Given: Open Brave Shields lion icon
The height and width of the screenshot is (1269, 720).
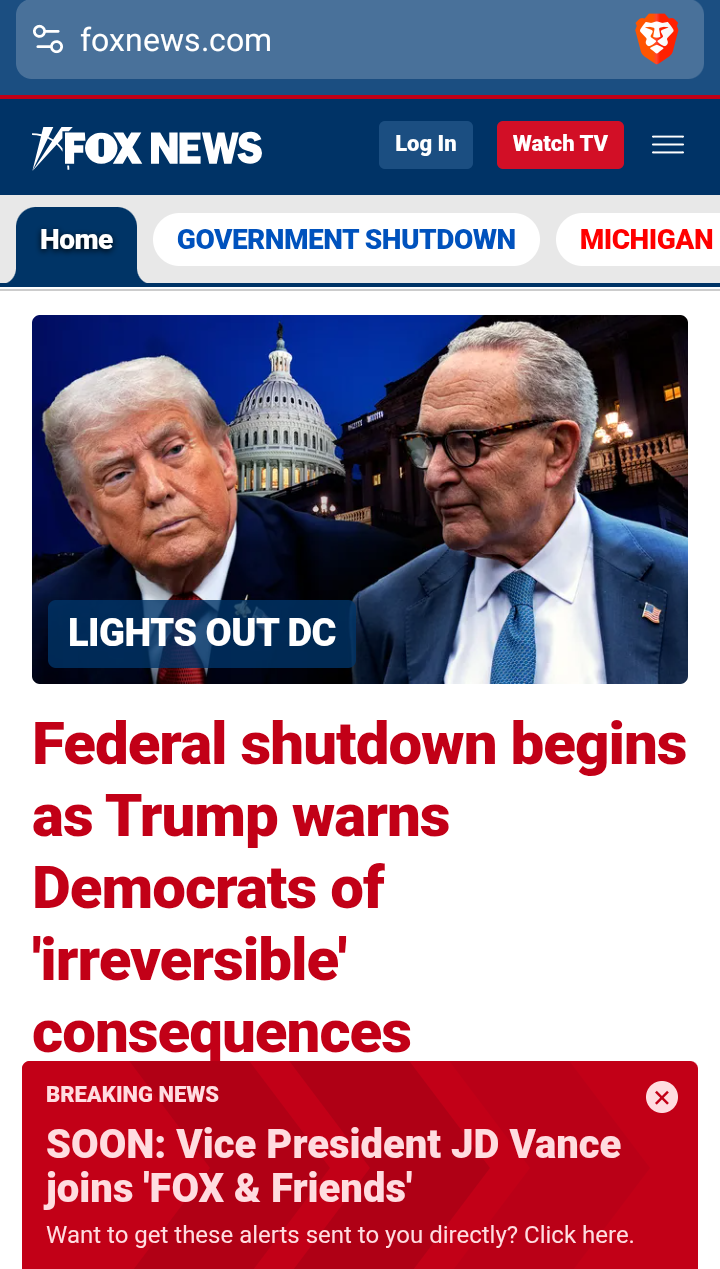Looking at the screenshot, I should [x=657, y=40].
